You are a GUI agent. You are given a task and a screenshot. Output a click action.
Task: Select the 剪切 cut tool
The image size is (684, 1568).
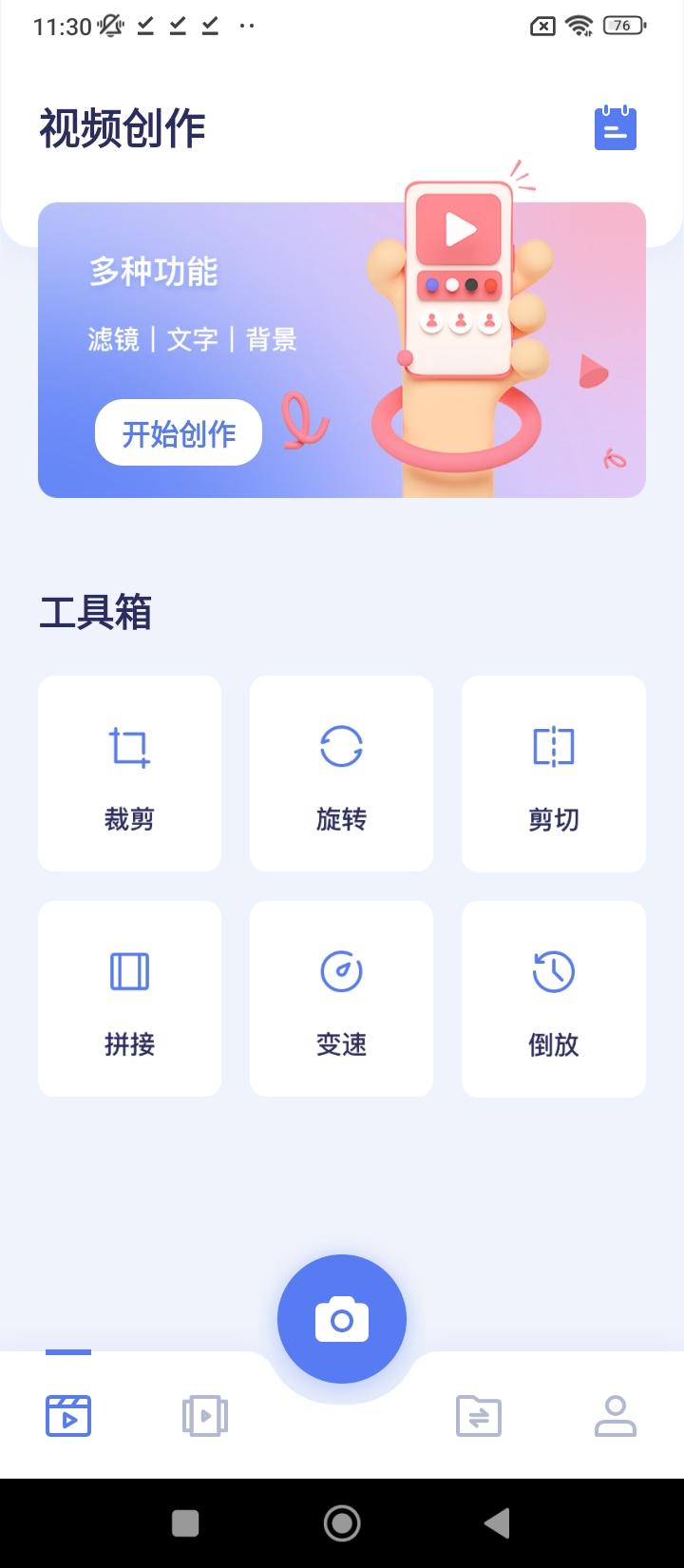553,774
